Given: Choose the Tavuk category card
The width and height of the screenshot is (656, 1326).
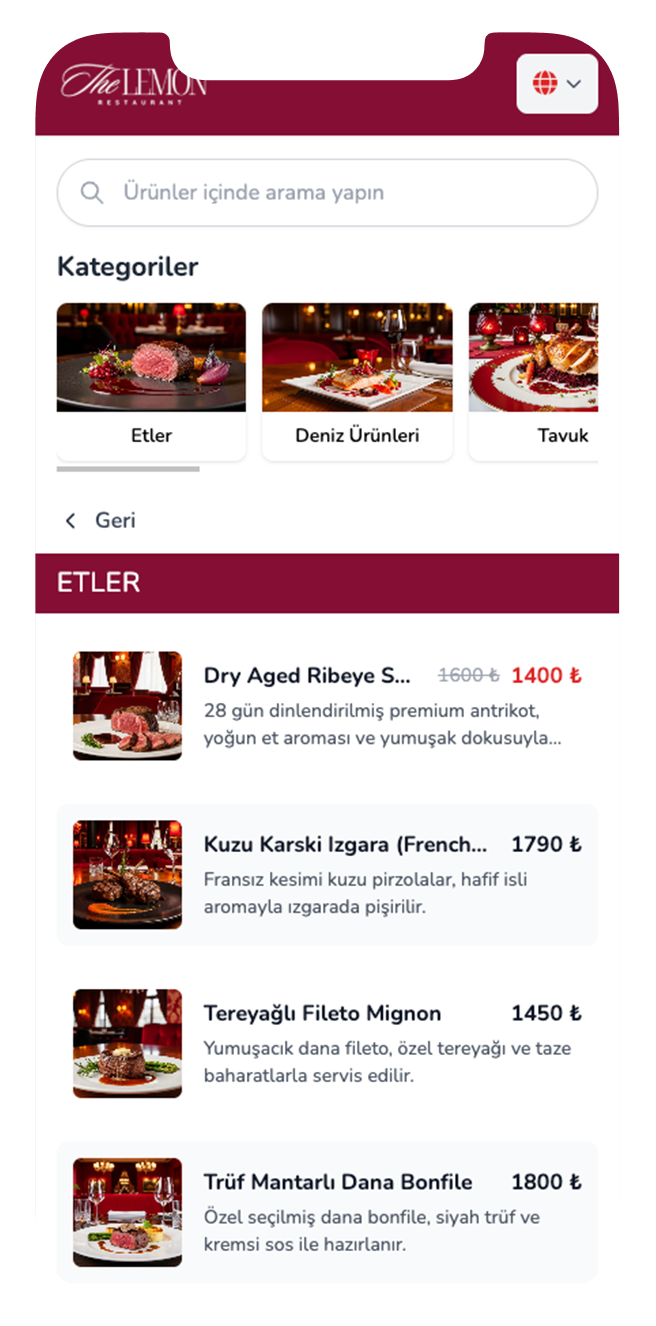Looking at the screenshot, I should coord(535,382).
